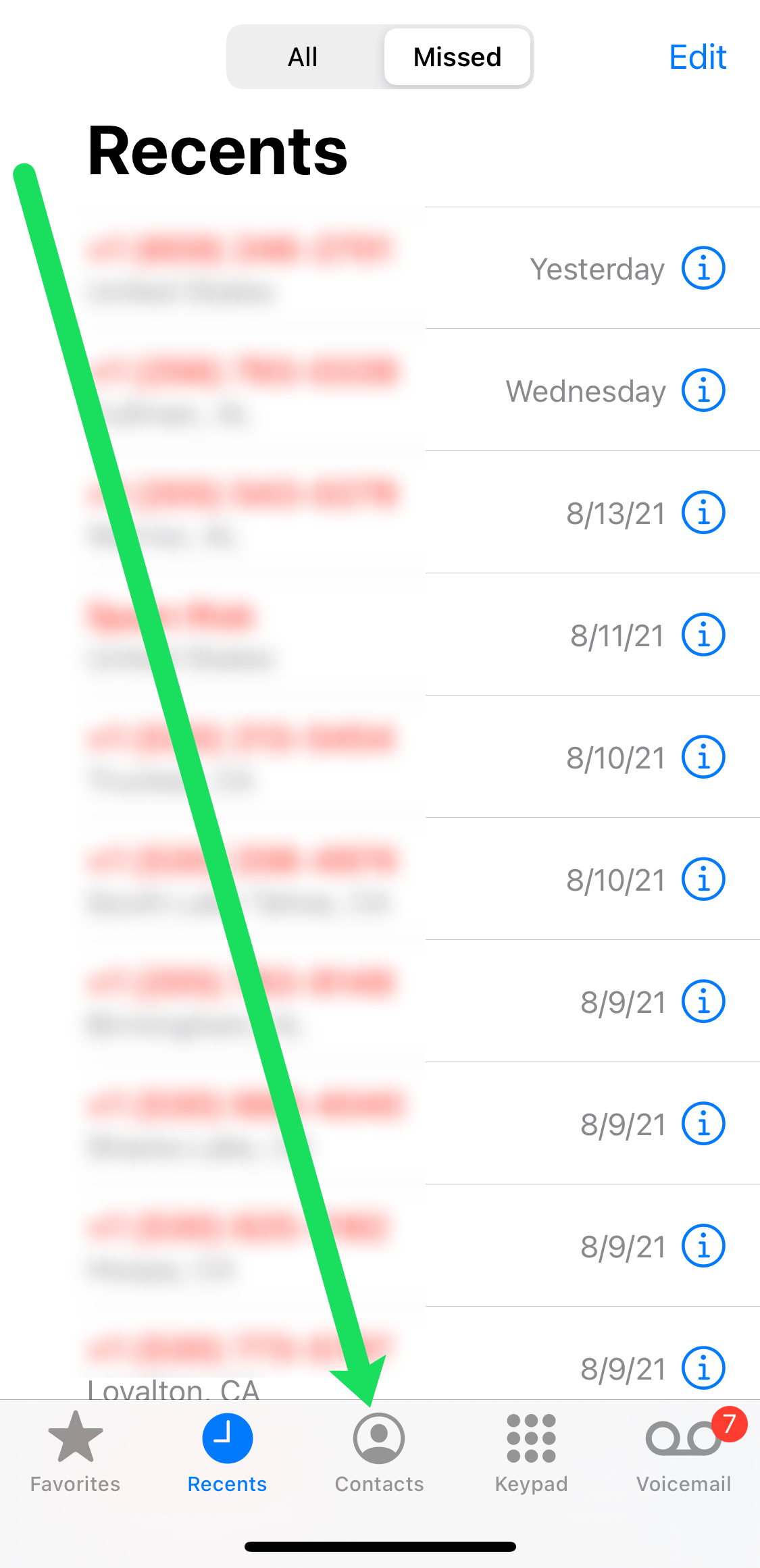Open info for Yesterday's call

click(x=703, y=268)
